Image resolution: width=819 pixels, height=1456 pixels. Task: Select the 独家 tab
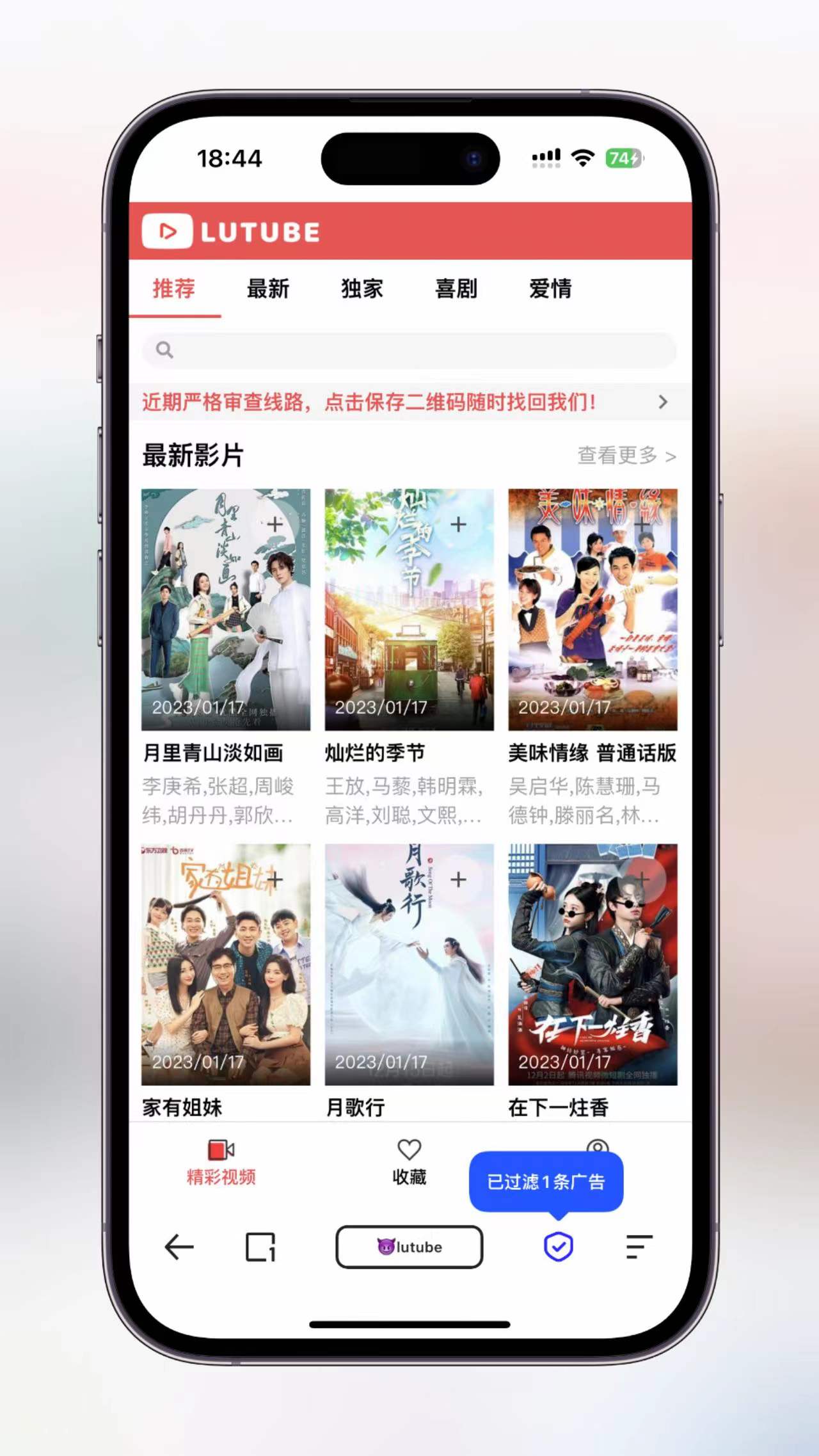pos(362,289)
